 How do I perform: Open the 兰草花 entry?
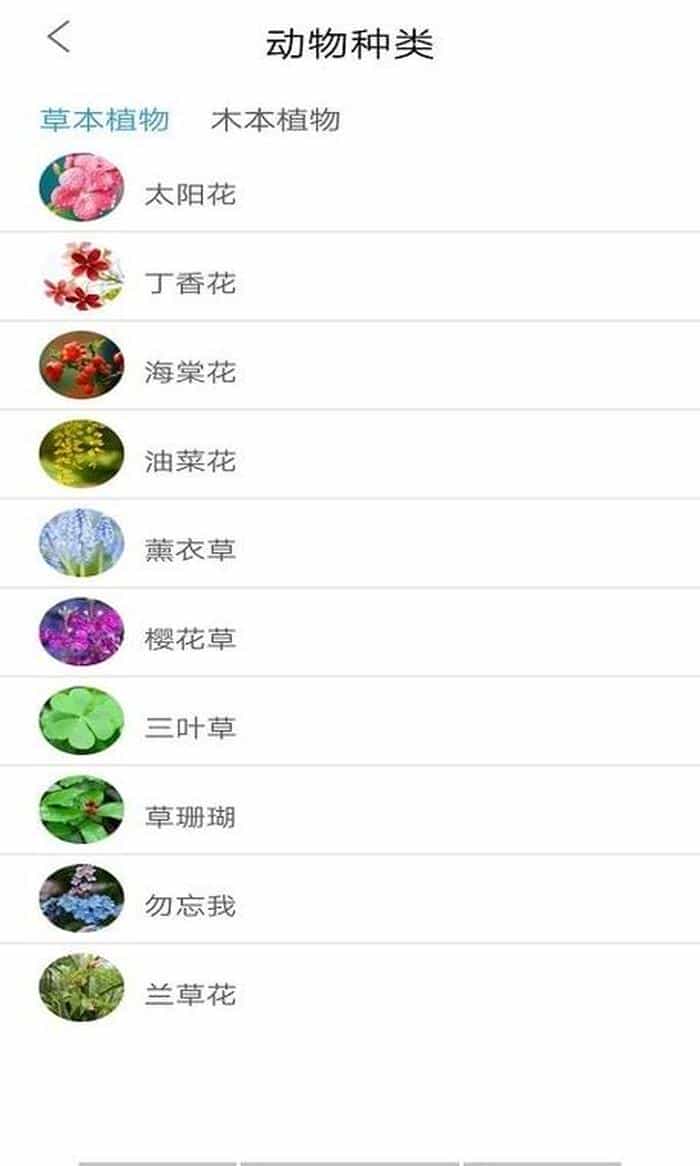click(x=190, y=995)
